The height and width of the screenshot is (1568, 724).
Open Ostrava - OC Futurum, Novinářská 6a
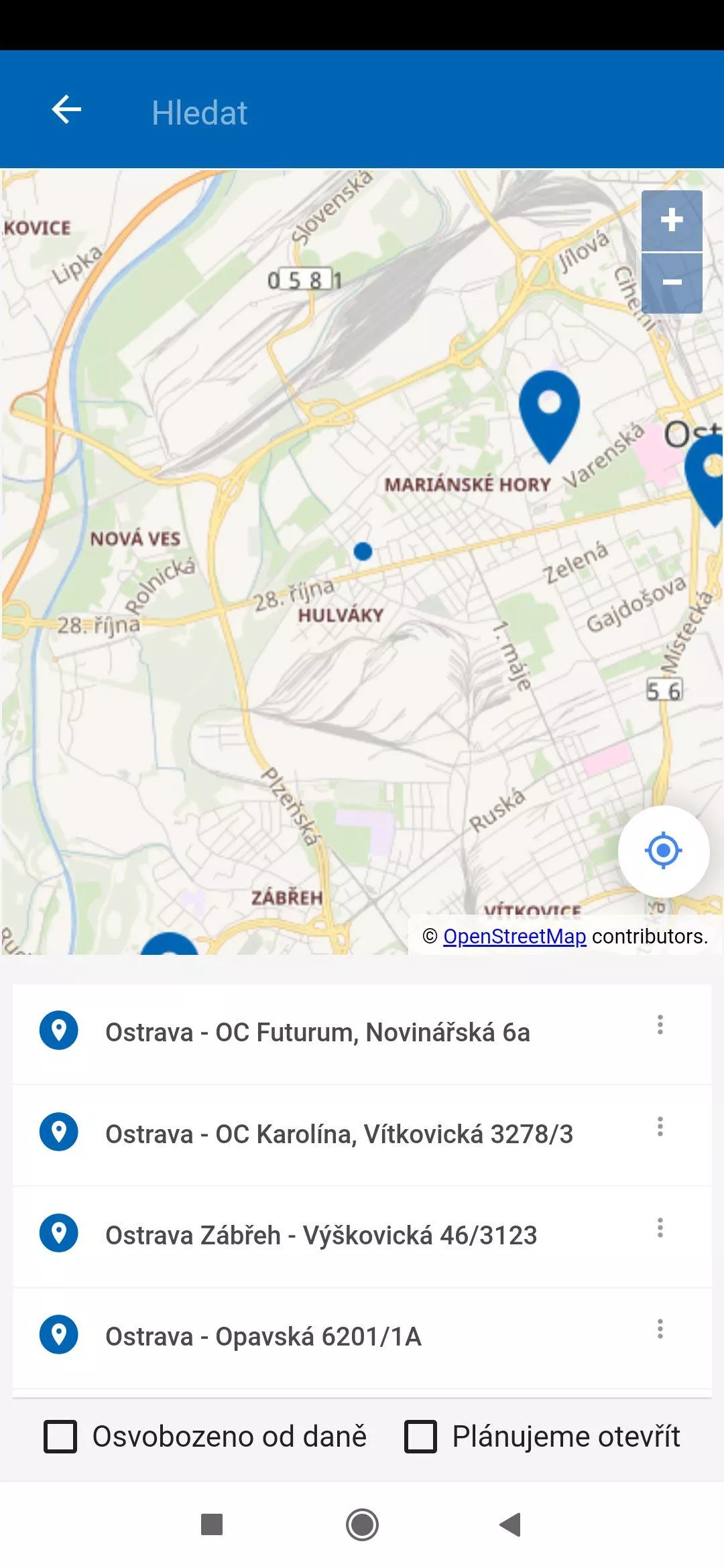362,1033
